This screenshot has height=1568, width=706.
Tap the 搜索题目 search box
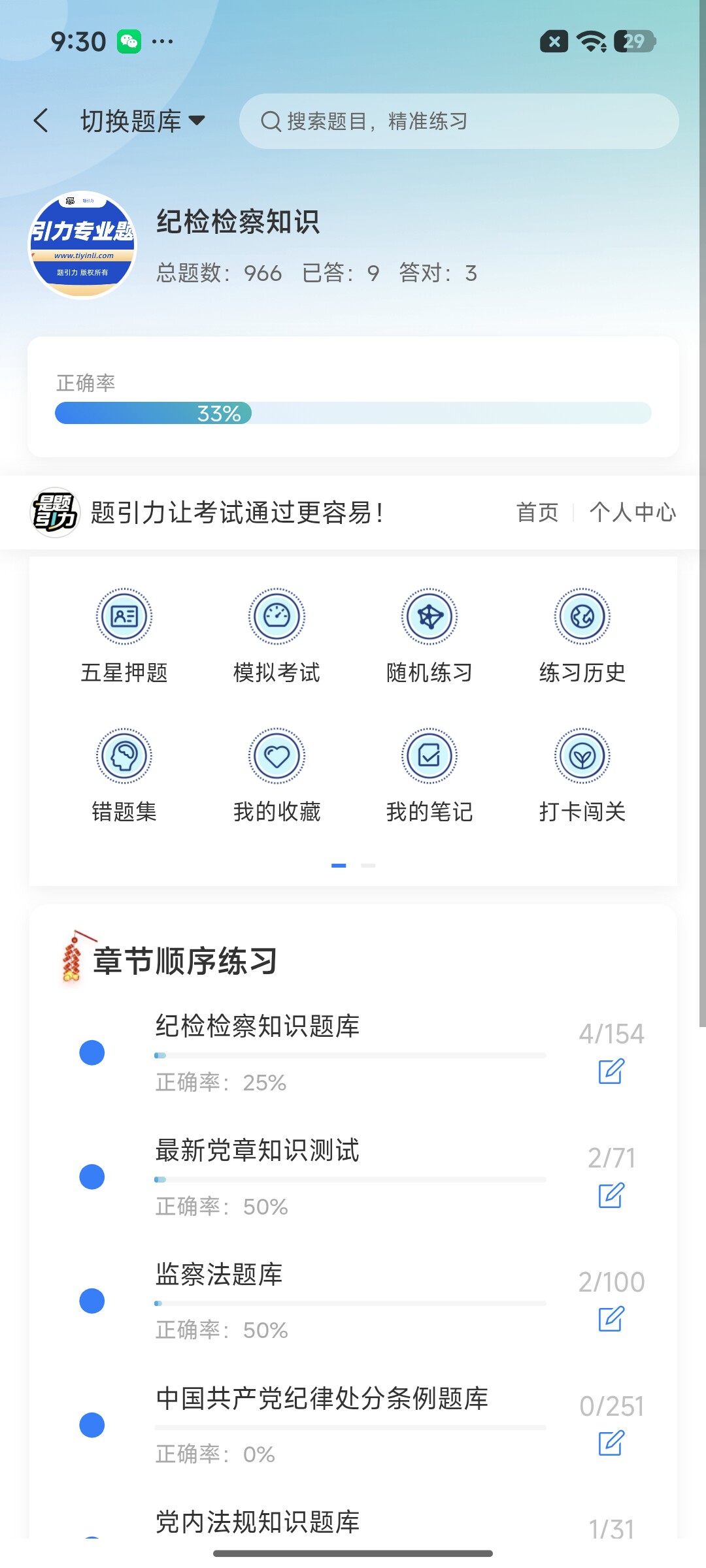coord(459,121)
